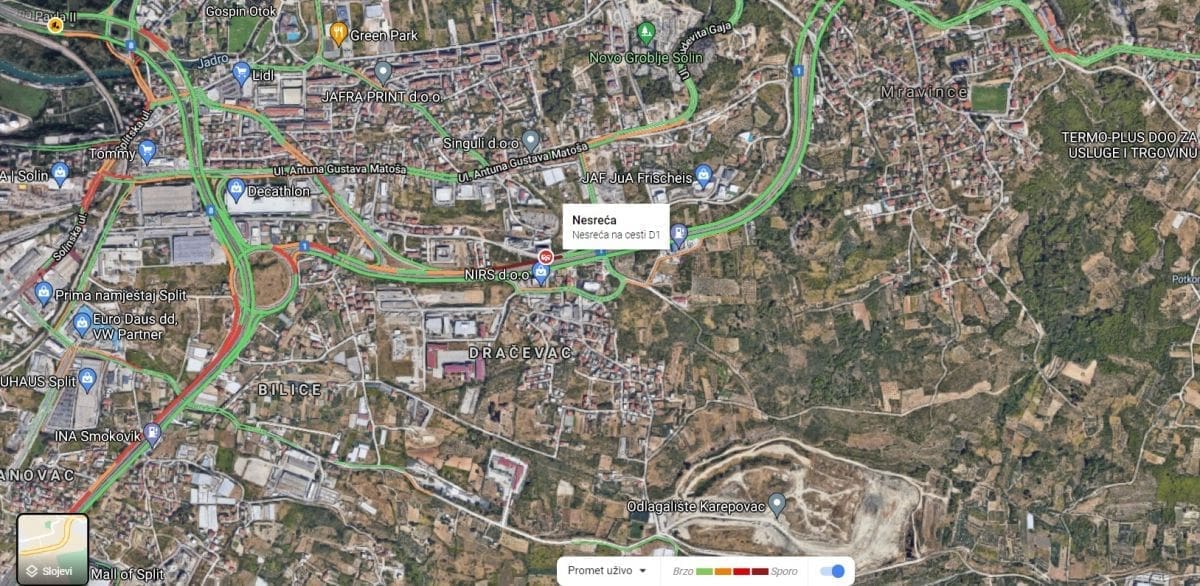Open the Euro Daus dd marker
Screen dimensions: 1200x586
(x=82, y=323)
